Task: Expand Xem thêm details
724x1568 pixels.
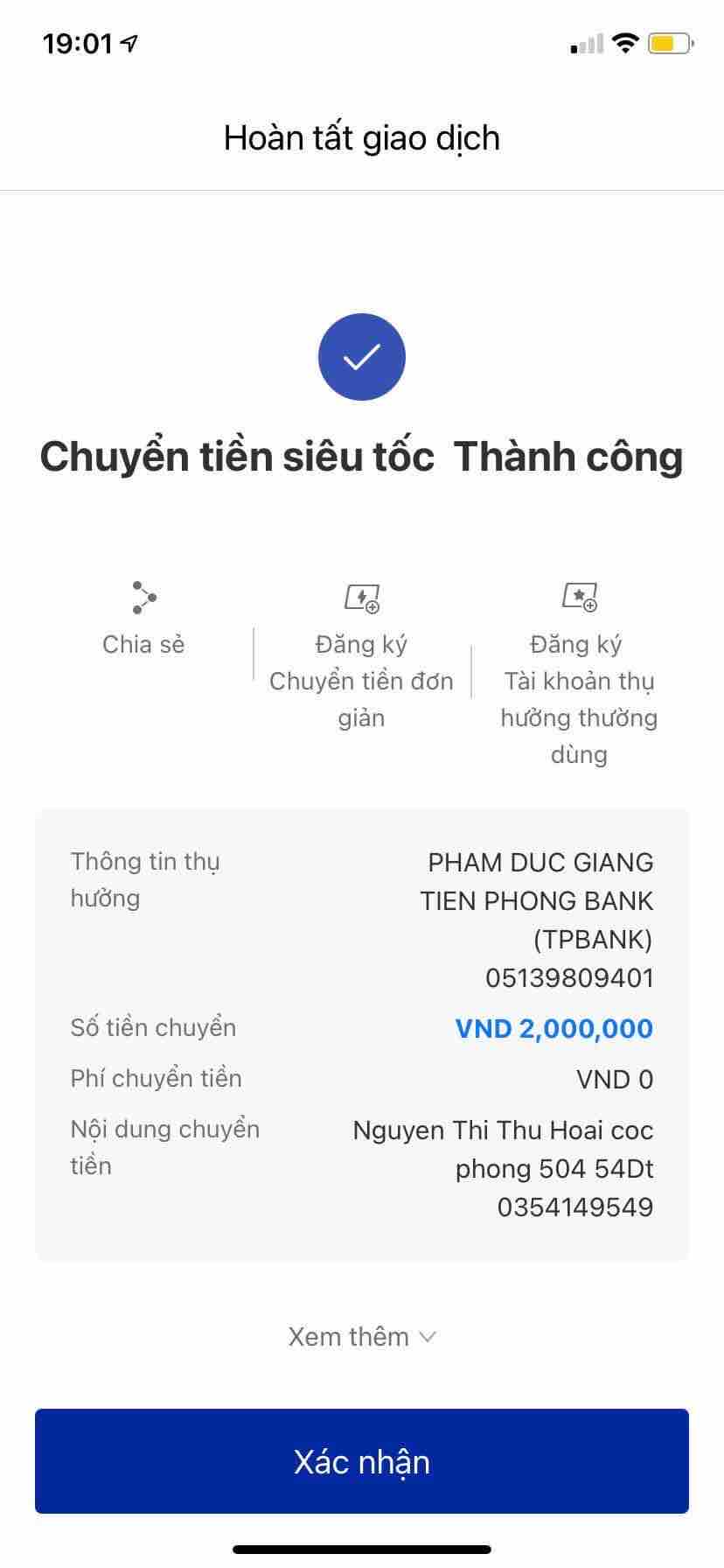Action: click(361, 1337)
